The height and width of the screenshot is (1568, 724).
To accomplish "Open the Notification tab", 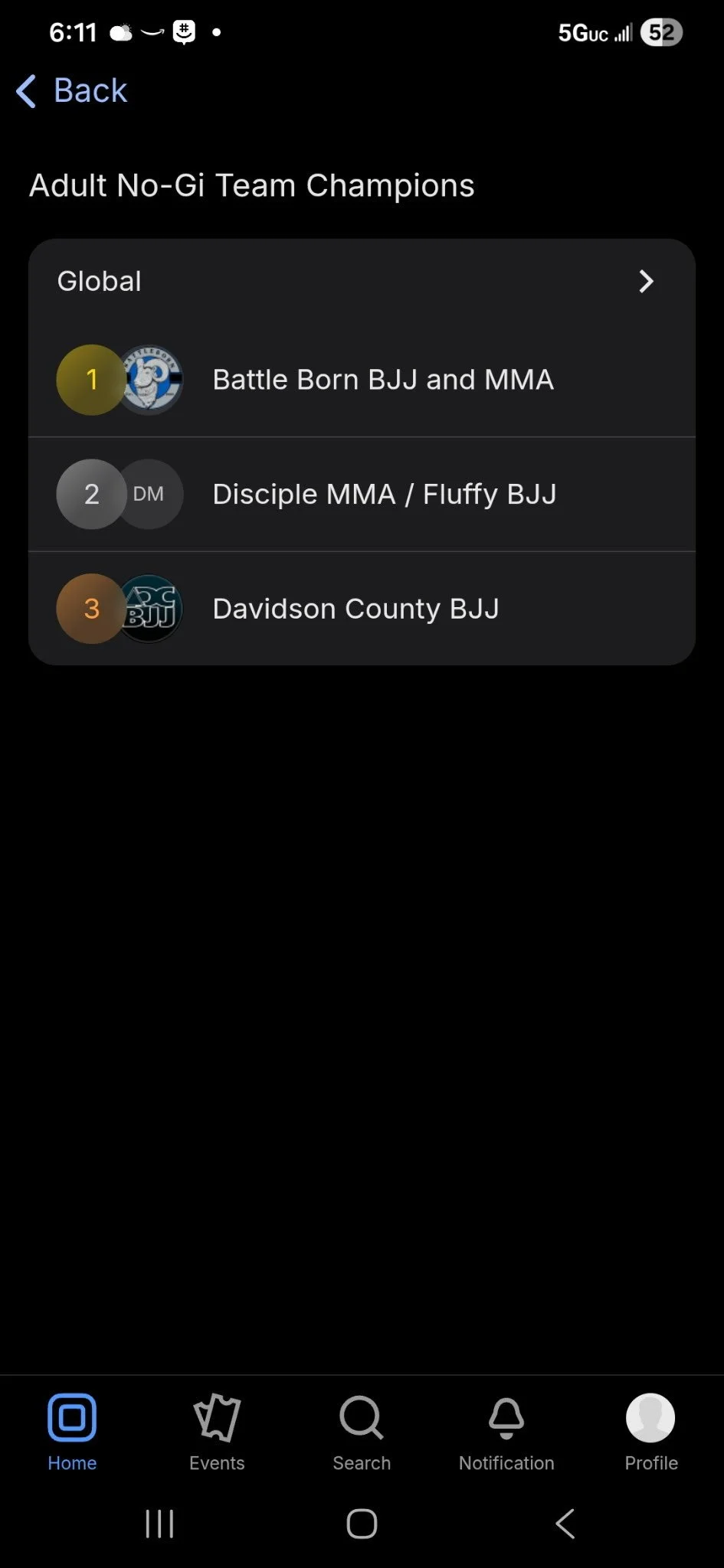I will (x=506, y=1432).
